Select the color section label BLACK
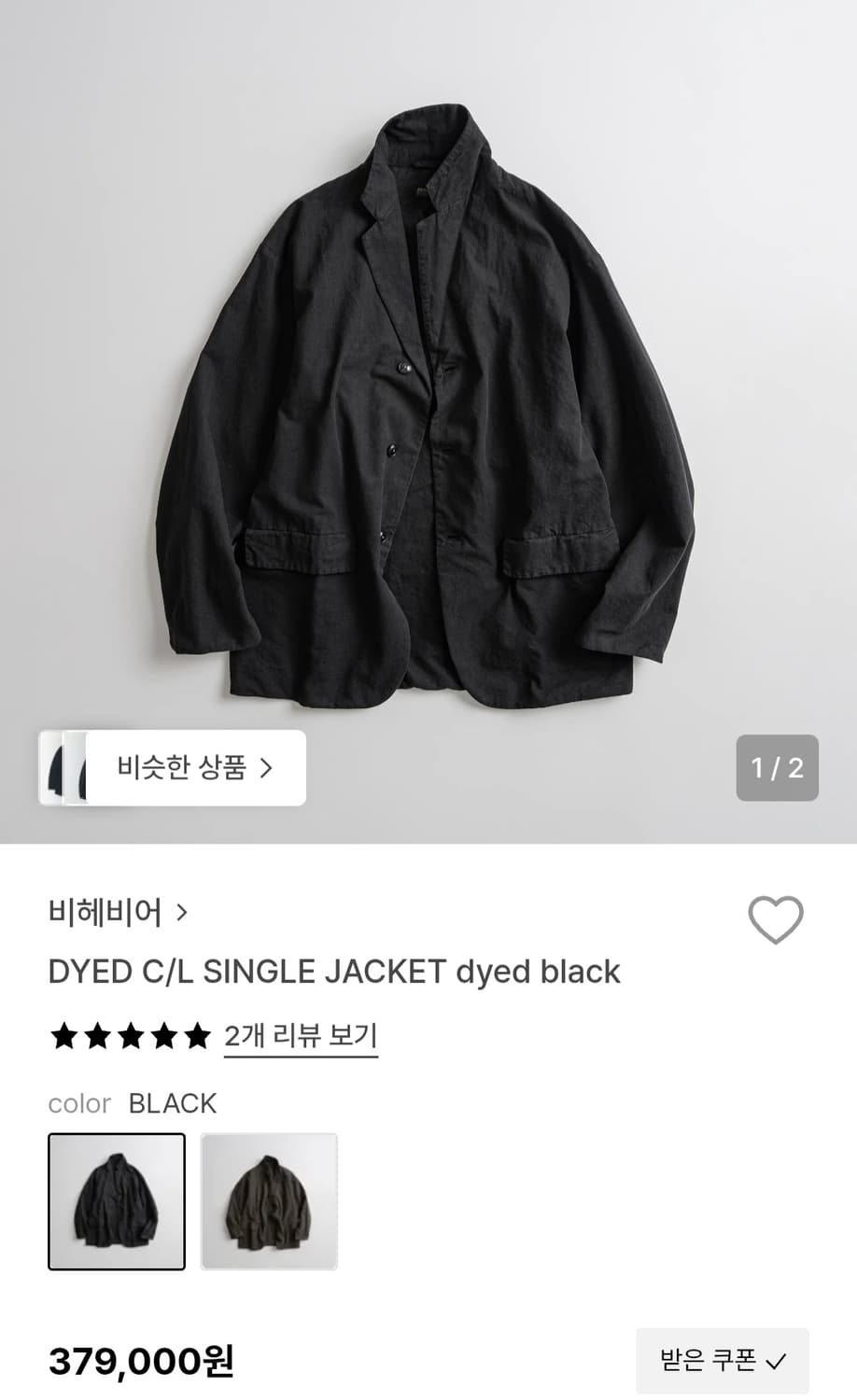The image size is (857, 1400). point(173,1103)
